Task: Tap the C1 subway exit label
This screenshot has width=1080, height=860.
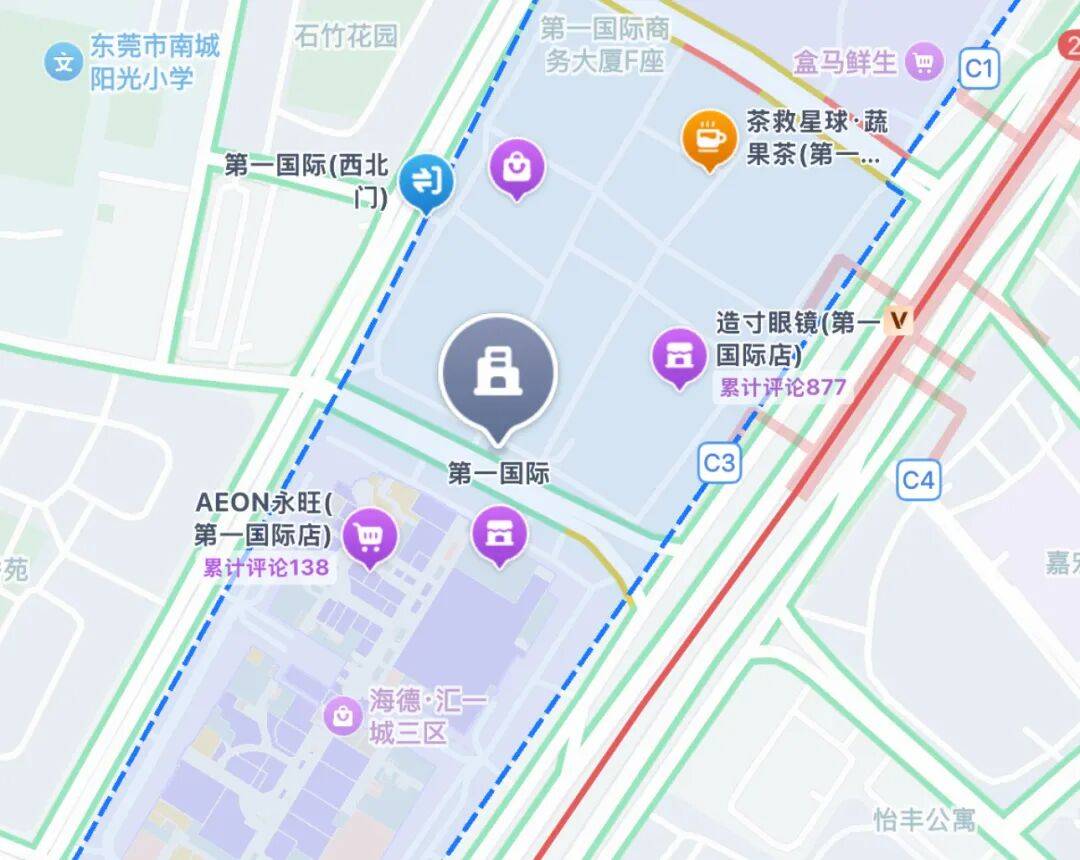Action: (978, 68)
